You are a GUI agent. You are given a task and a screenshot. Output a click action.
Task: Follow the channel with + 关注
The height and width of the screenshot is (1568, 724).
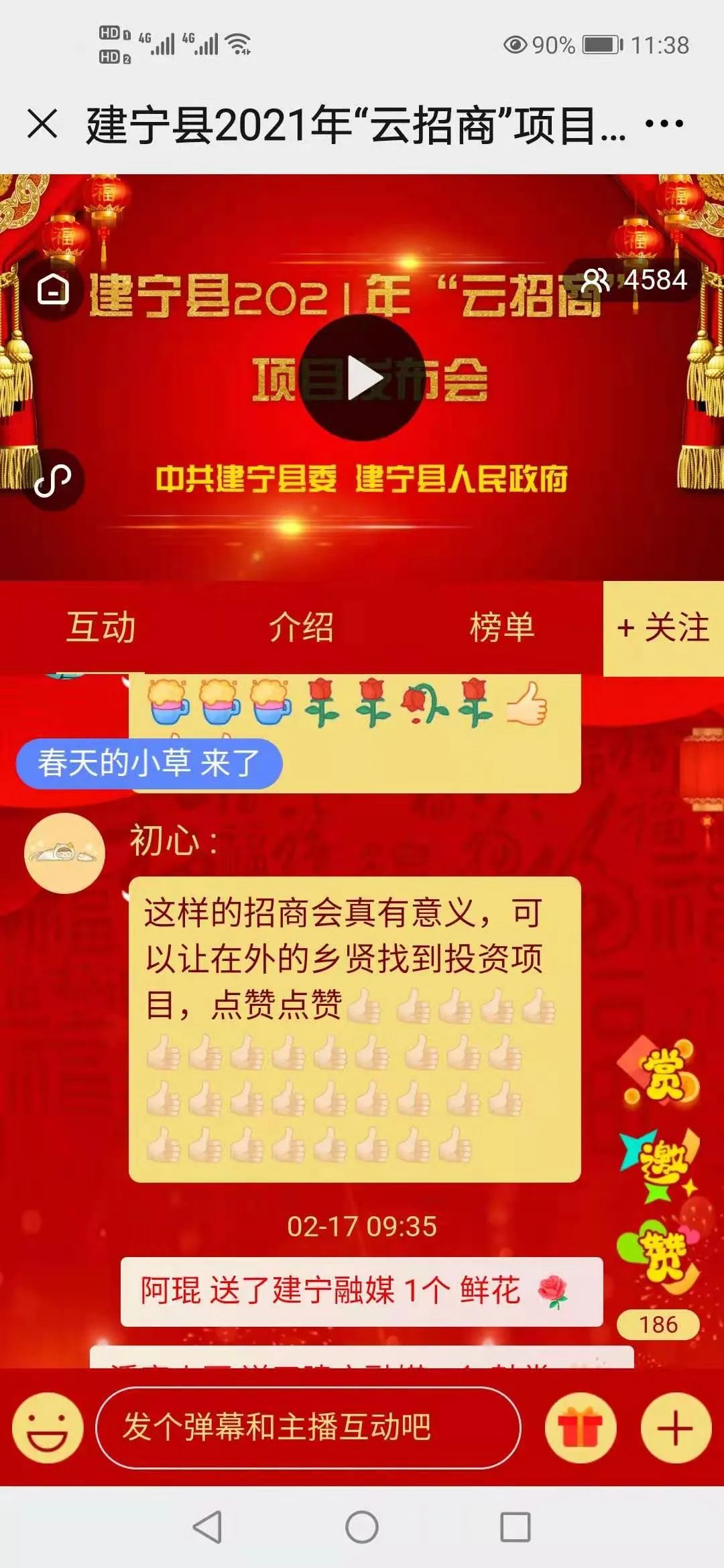[x=663, y=629]
